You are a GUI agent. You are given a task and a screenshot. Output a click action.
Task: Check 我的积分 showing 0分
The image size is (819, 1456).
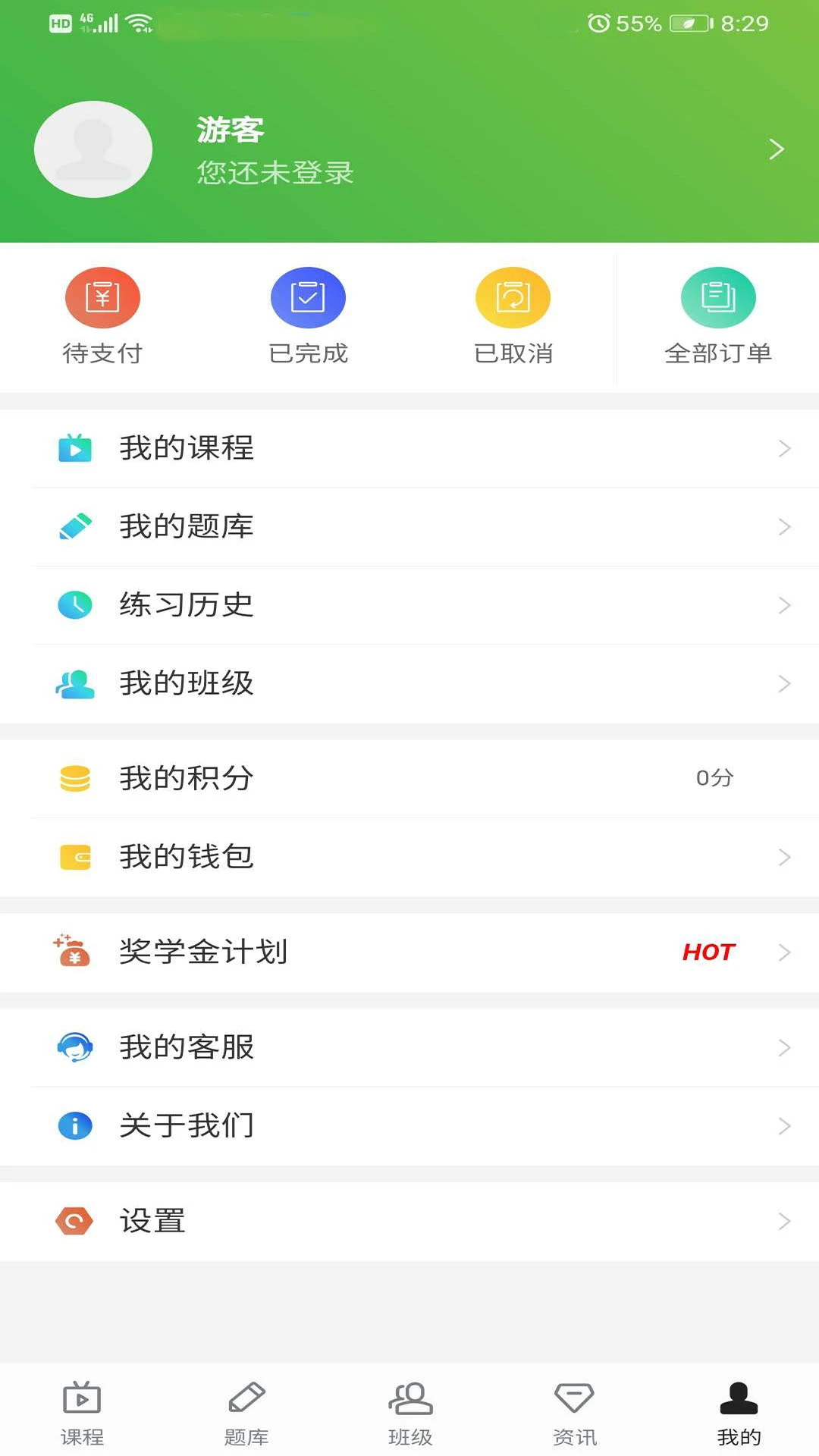714,778
